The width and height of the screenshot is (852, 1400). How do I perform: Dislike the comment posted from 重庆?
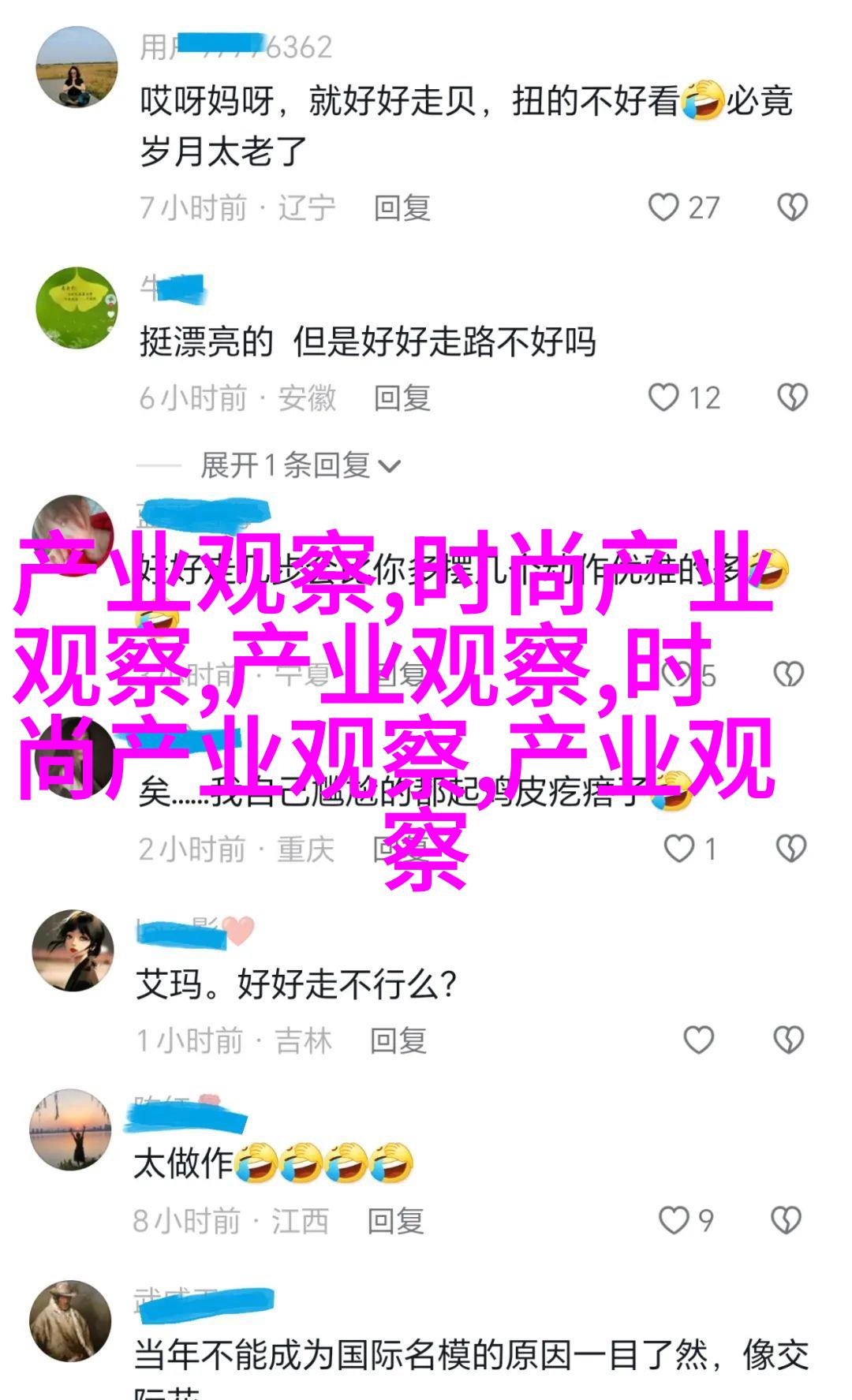(x=790, y=849)
